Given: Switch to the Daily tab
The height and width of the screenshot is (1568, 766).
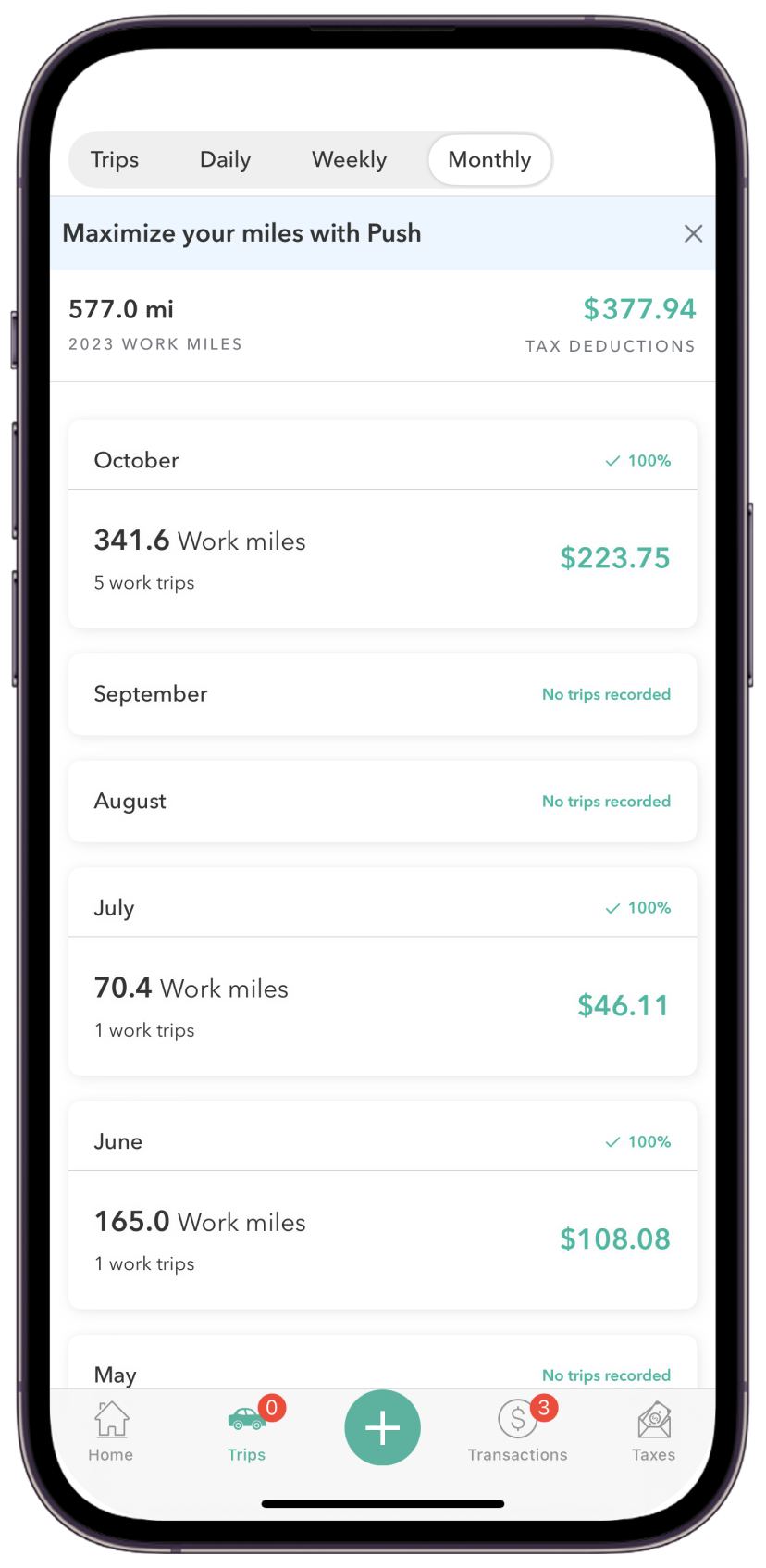Looking at the screenshot, I should pos(225,159).
